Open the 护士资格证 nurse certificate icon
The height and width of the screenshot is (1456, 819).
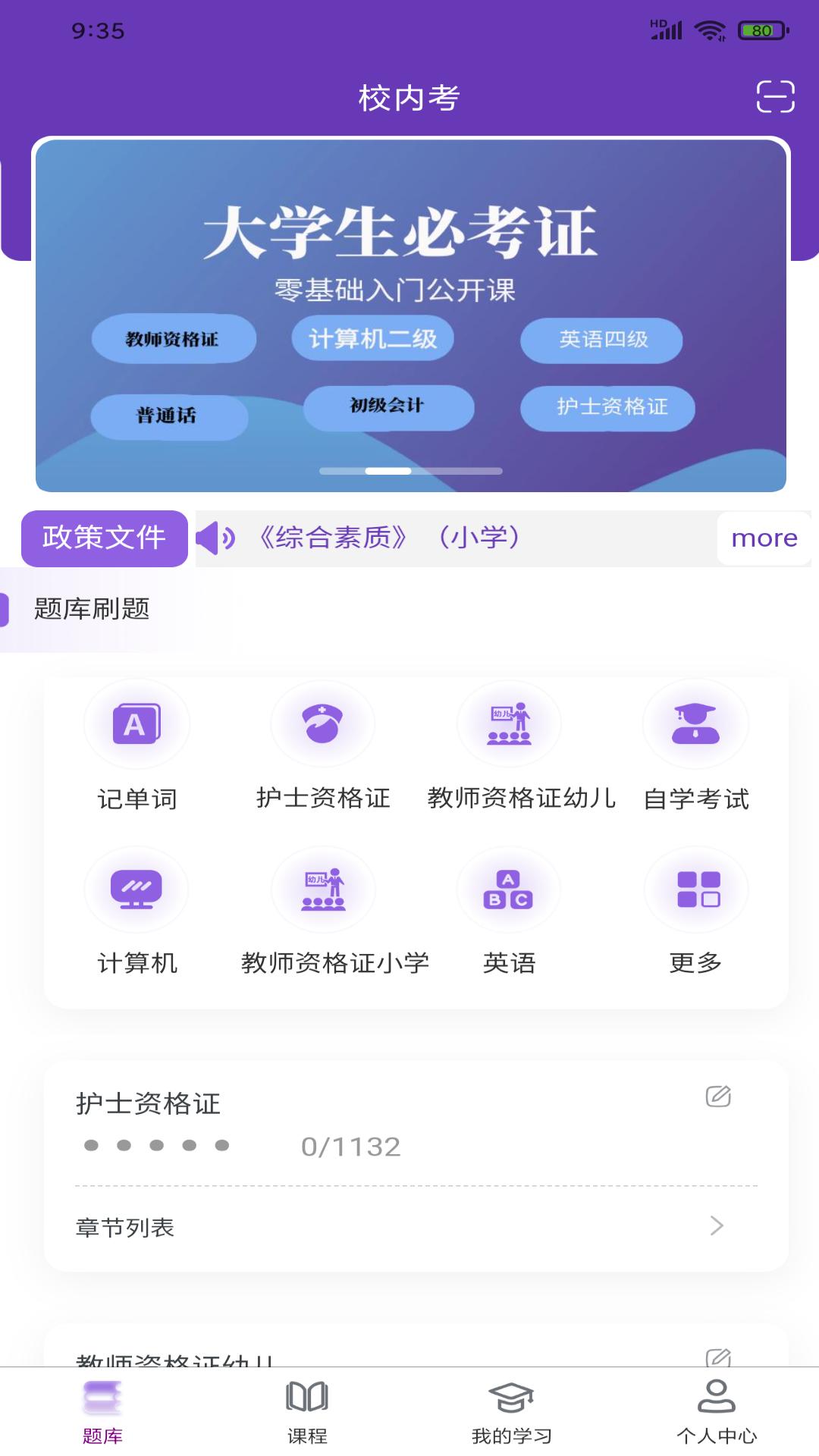click(323, 724)
